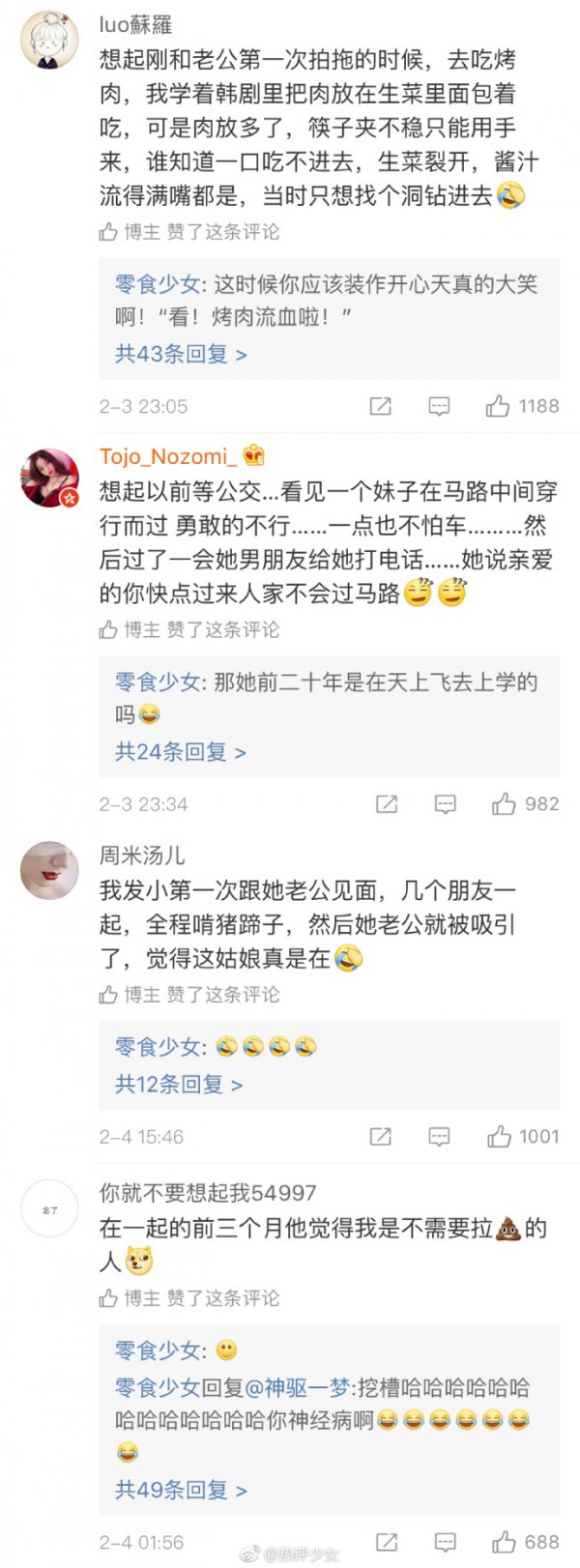Share the comment posted 2-4 01:56

click(x=387, y=1542)
